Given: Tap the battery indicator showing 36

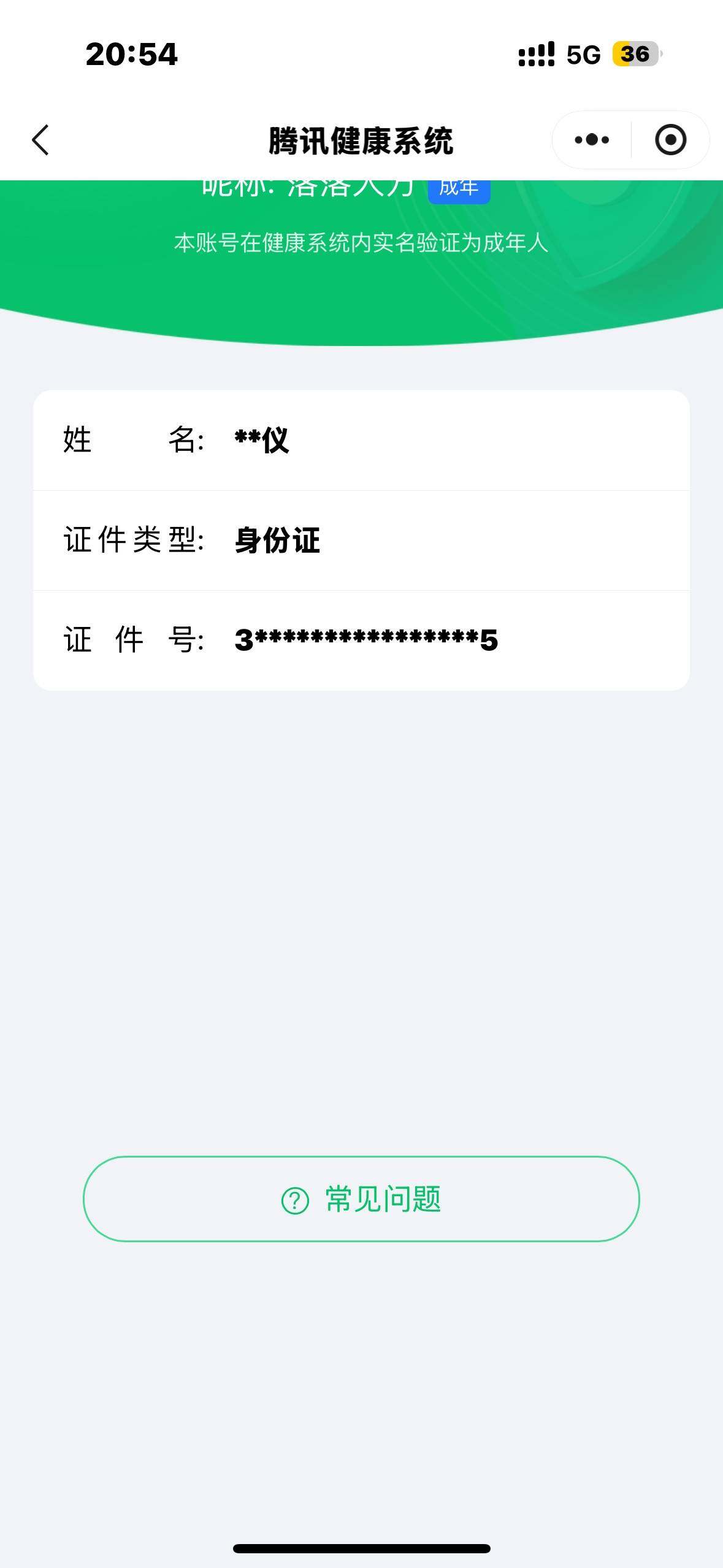Looking at the screenshot, I should (635, 54).
